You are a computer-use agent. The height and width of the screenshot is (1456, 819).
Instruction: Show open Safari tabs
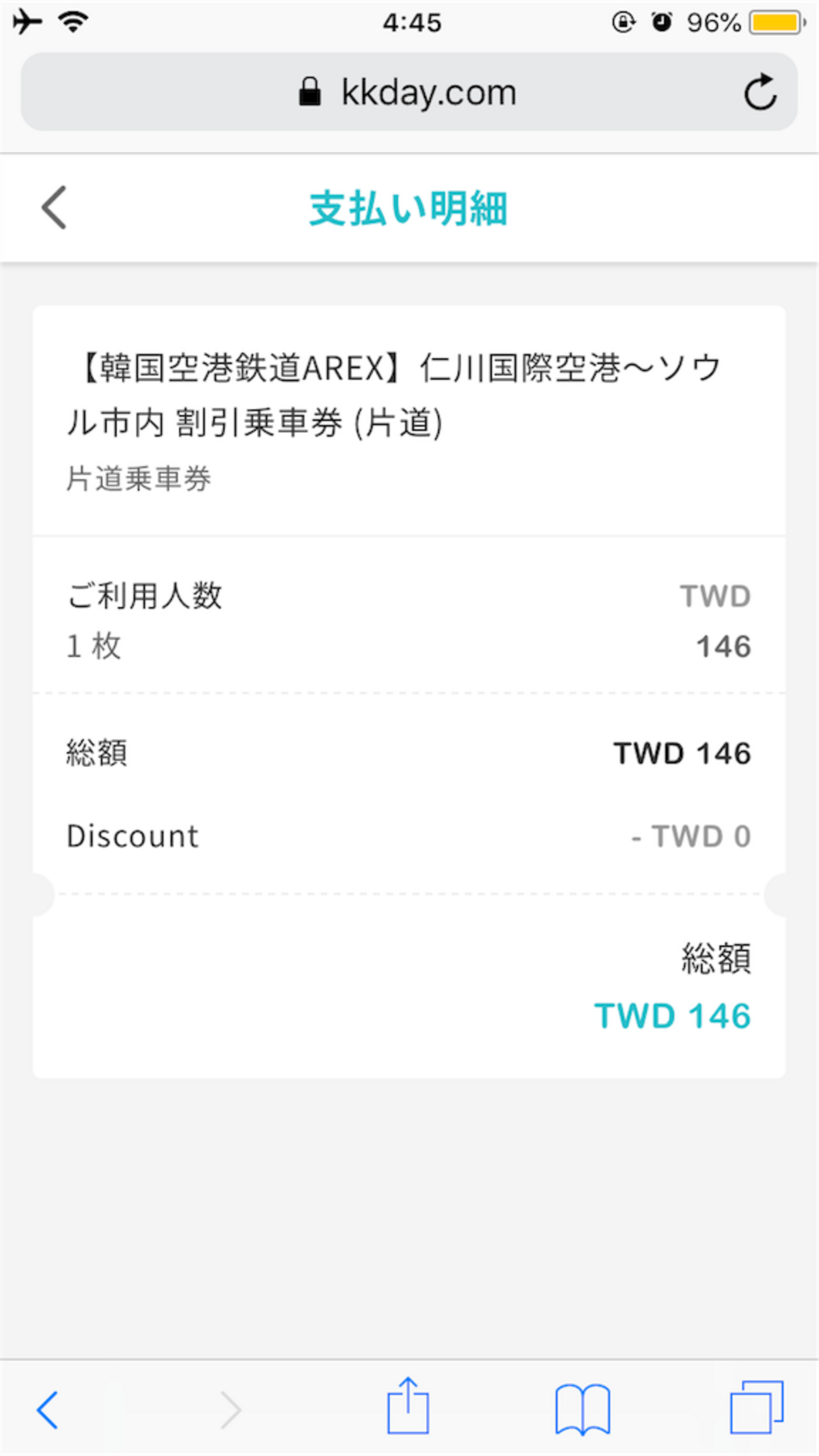[757, 1407]
